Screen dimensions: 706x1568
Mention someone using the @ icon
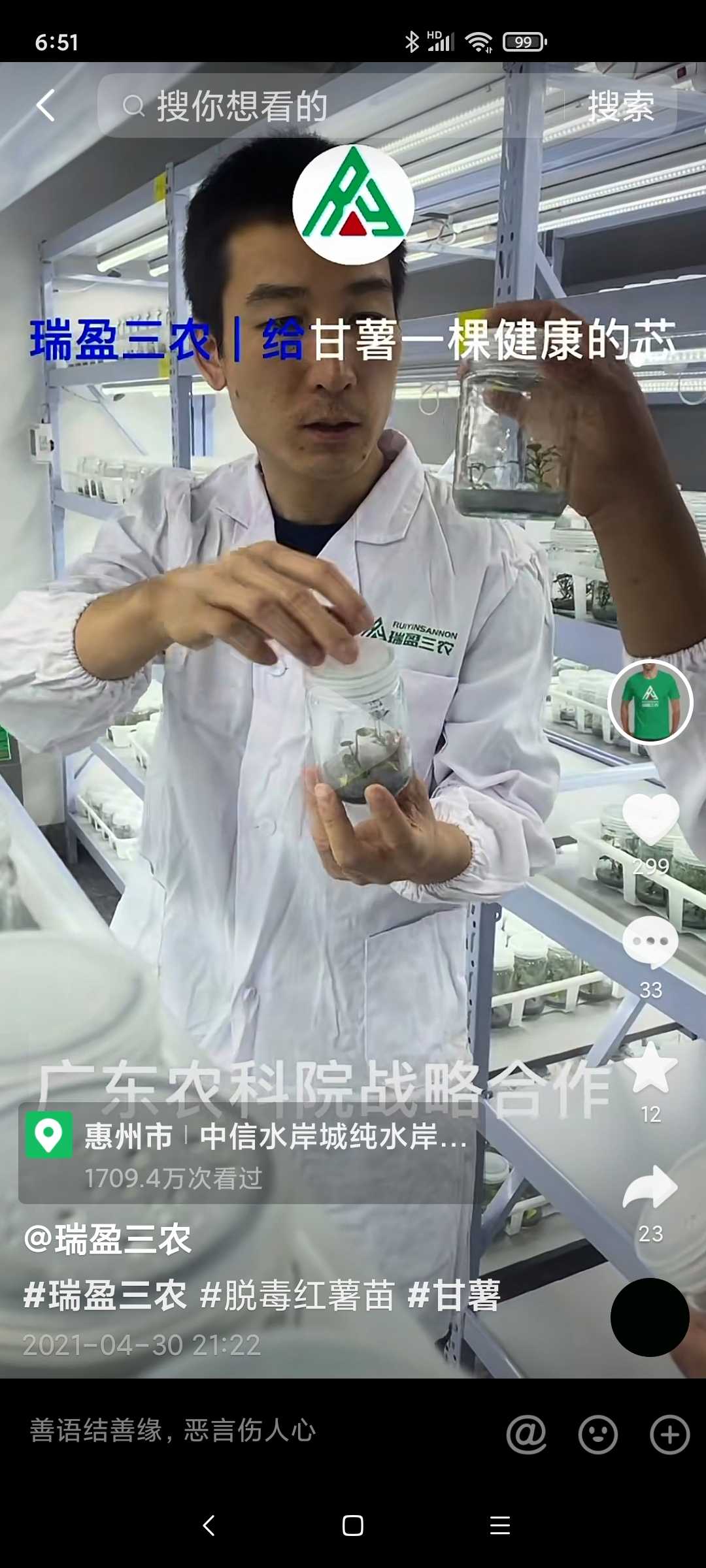click(526, 1435)
